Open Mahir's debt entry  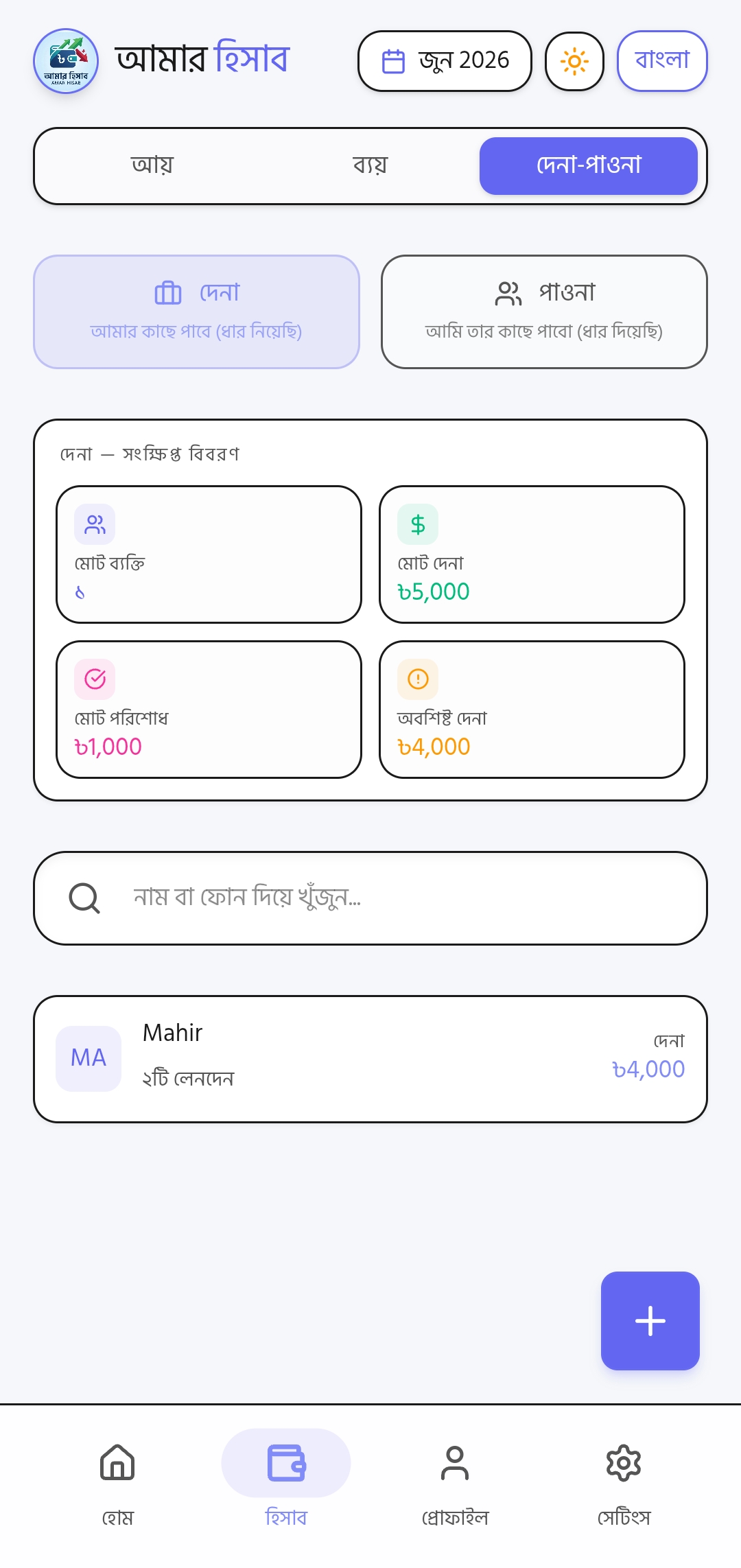370,1059
